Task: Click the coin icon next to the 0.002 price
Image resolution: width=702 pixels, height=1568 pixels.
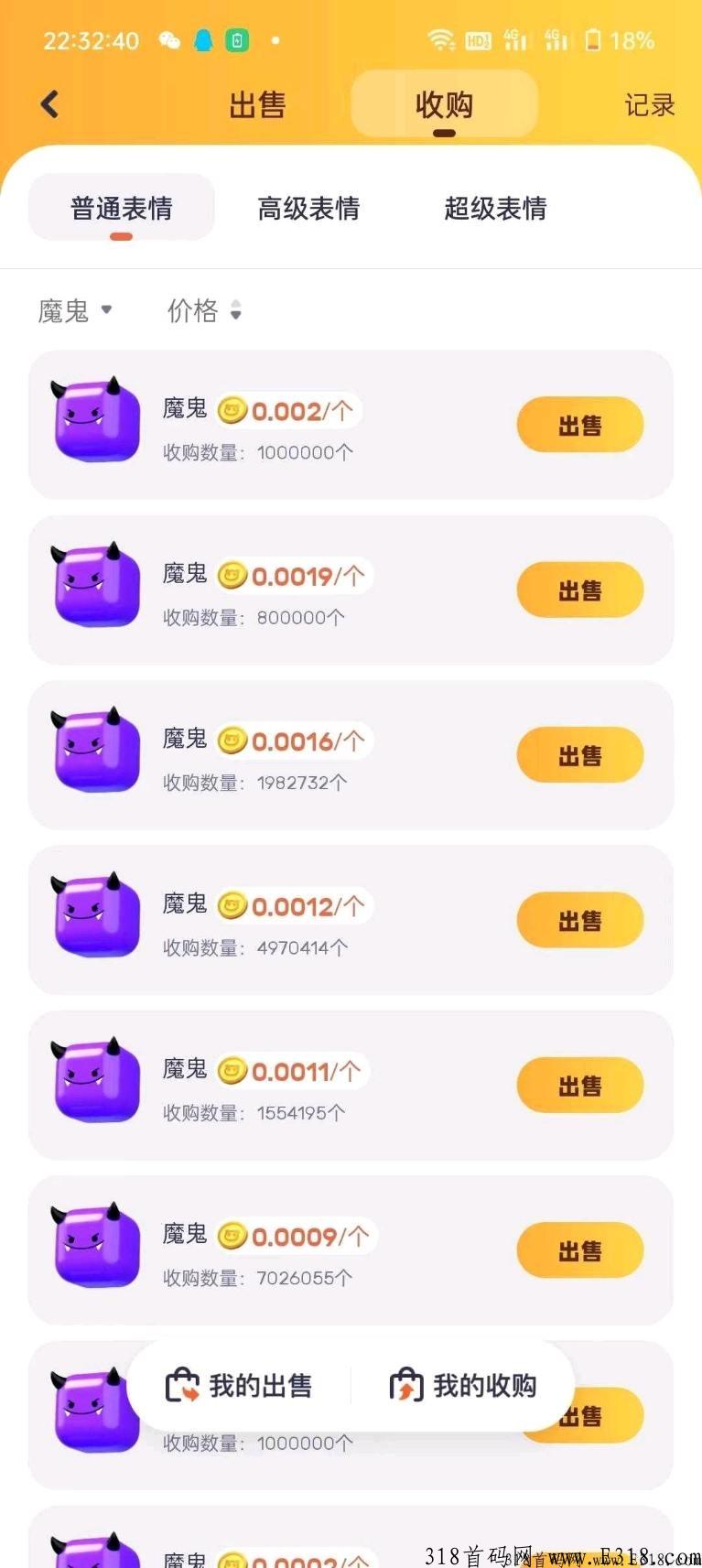Action: click(x=233, y=411)
